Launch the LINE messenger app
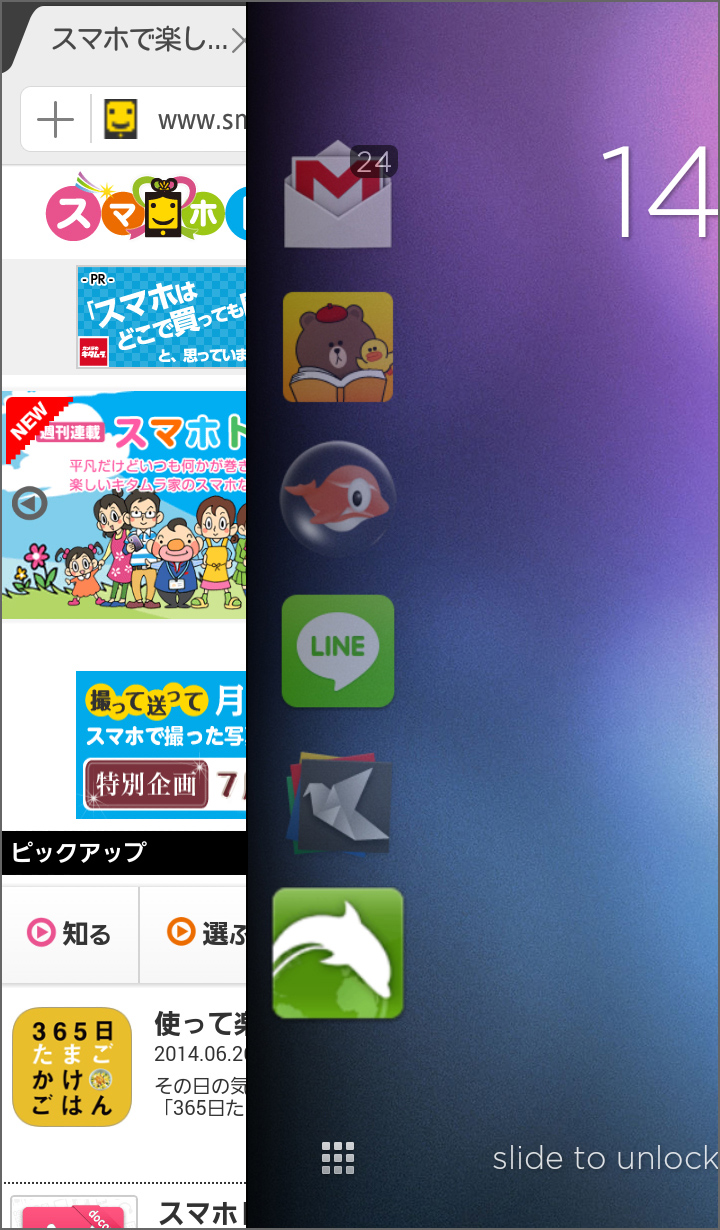Viewport: 720px width, 1230px height. pyautogui.click(x=338, y=650)
